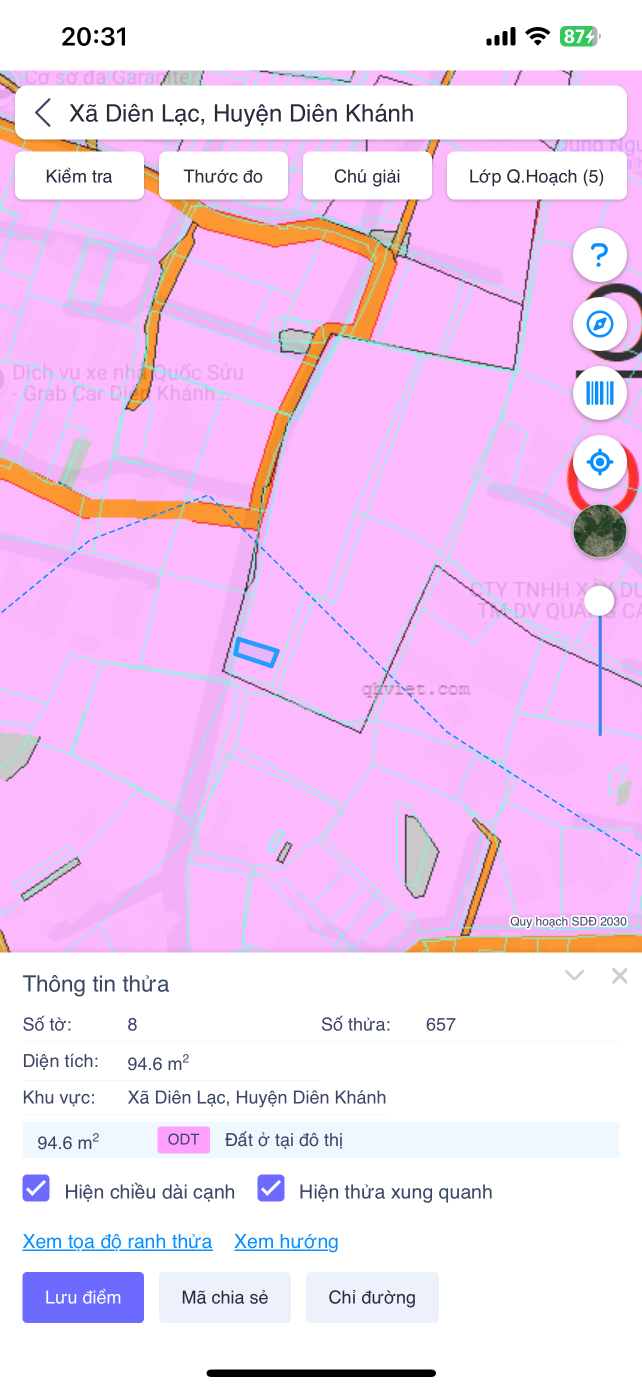This screenshot has width=642, height=1389.
Task: Open the Xem hướng link
Action: tap(286, 1242)
